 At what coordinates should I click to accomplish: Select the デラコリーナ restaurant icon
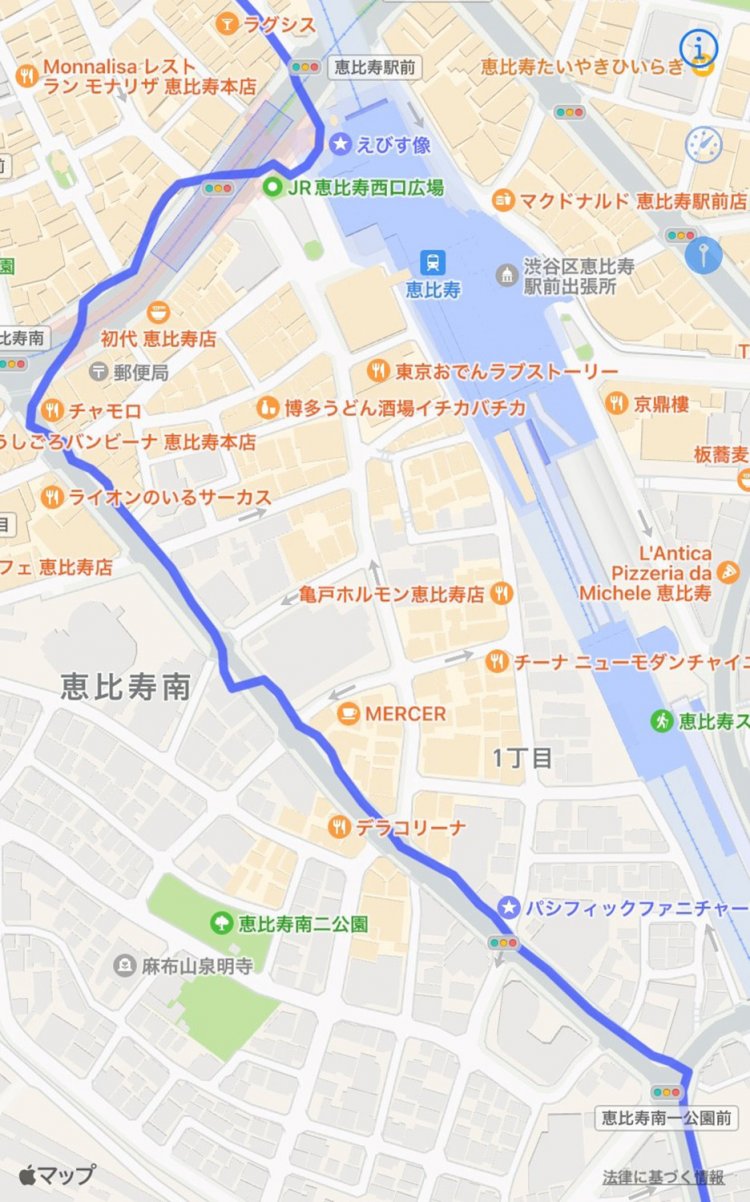(338, 825)
